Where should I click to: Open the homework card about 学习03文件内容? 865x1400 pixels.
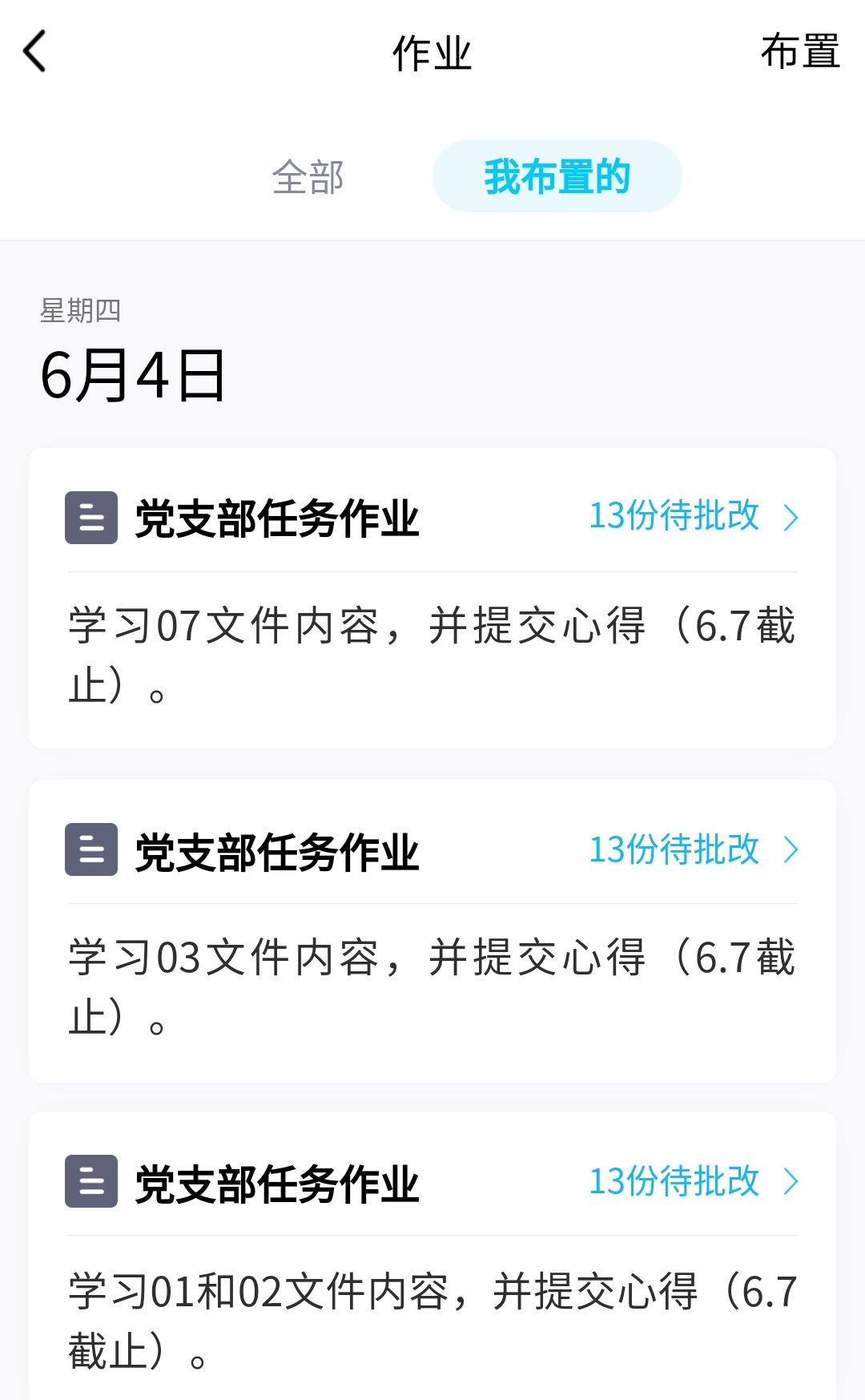(431, 986)
